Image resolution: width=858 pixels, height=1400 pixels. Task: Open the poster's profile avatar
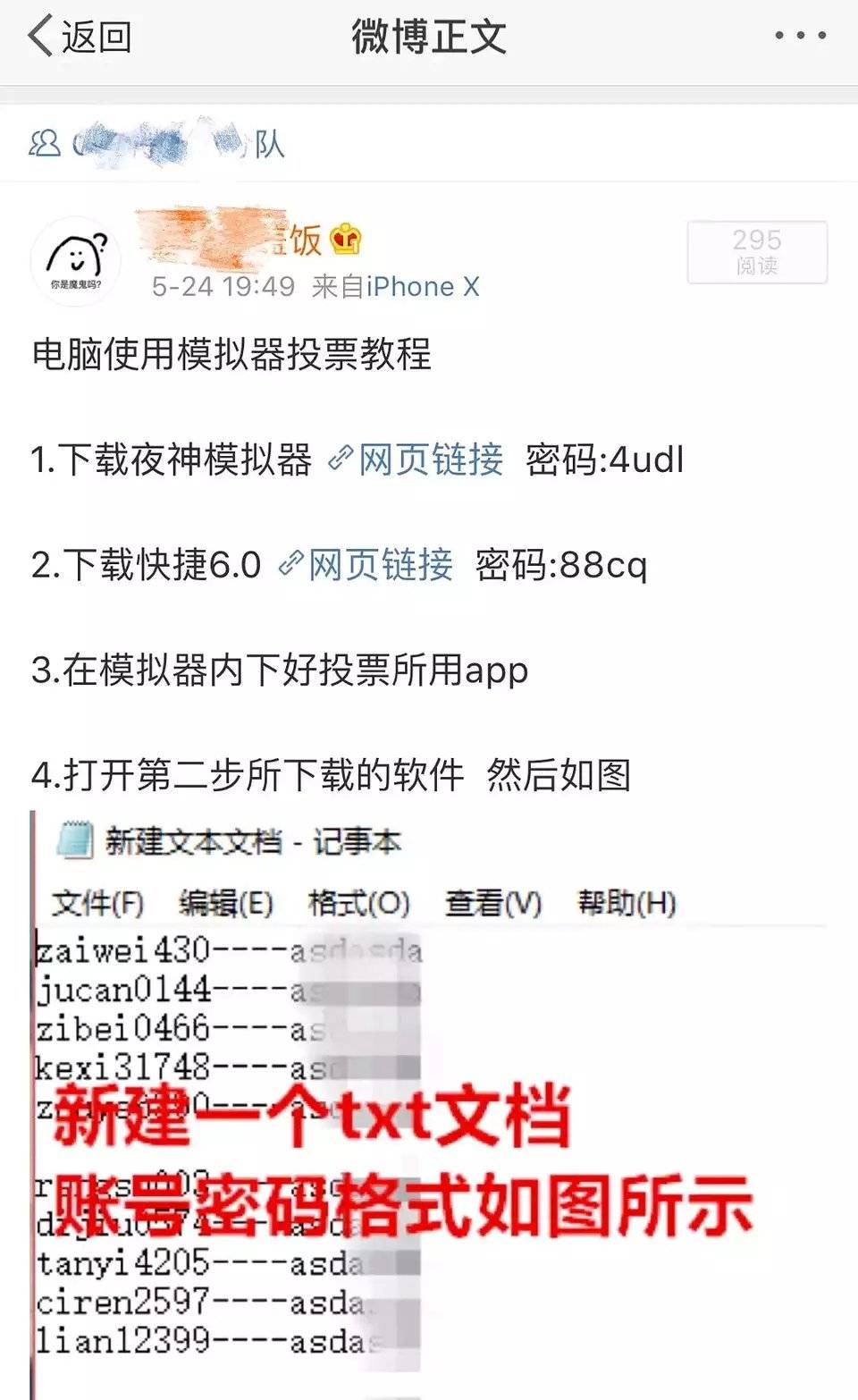click(x=76, y=261)
